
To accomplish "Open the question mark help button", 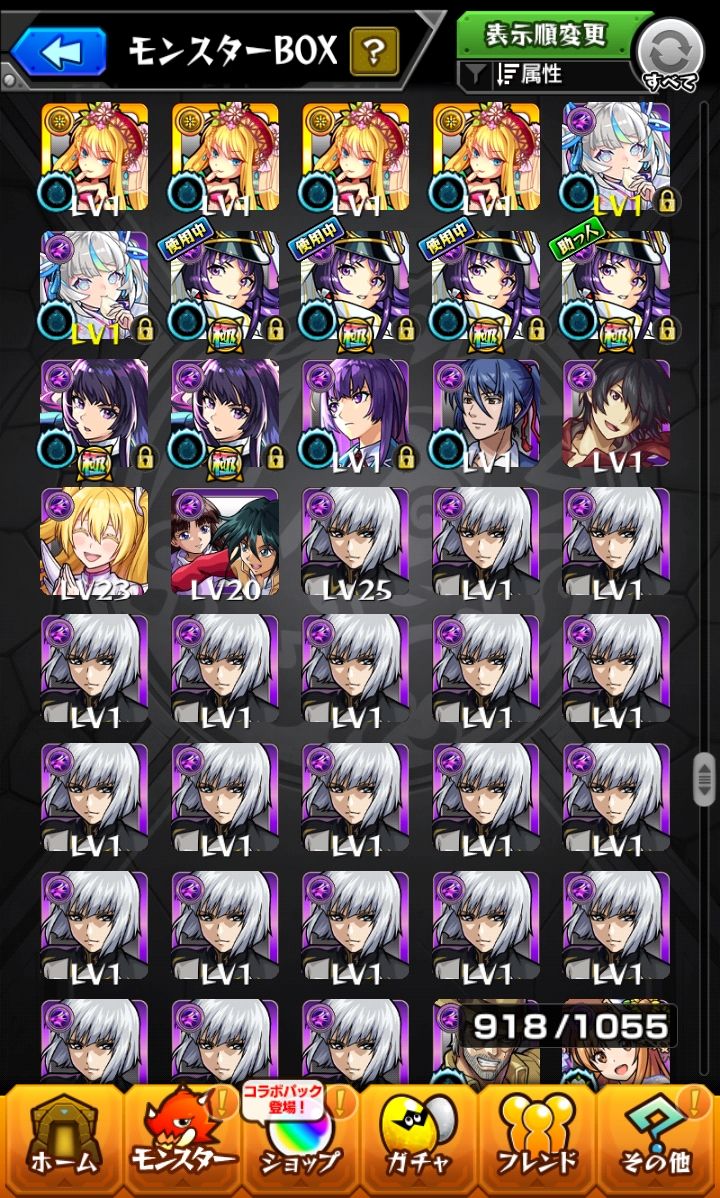I will point(373,51).
